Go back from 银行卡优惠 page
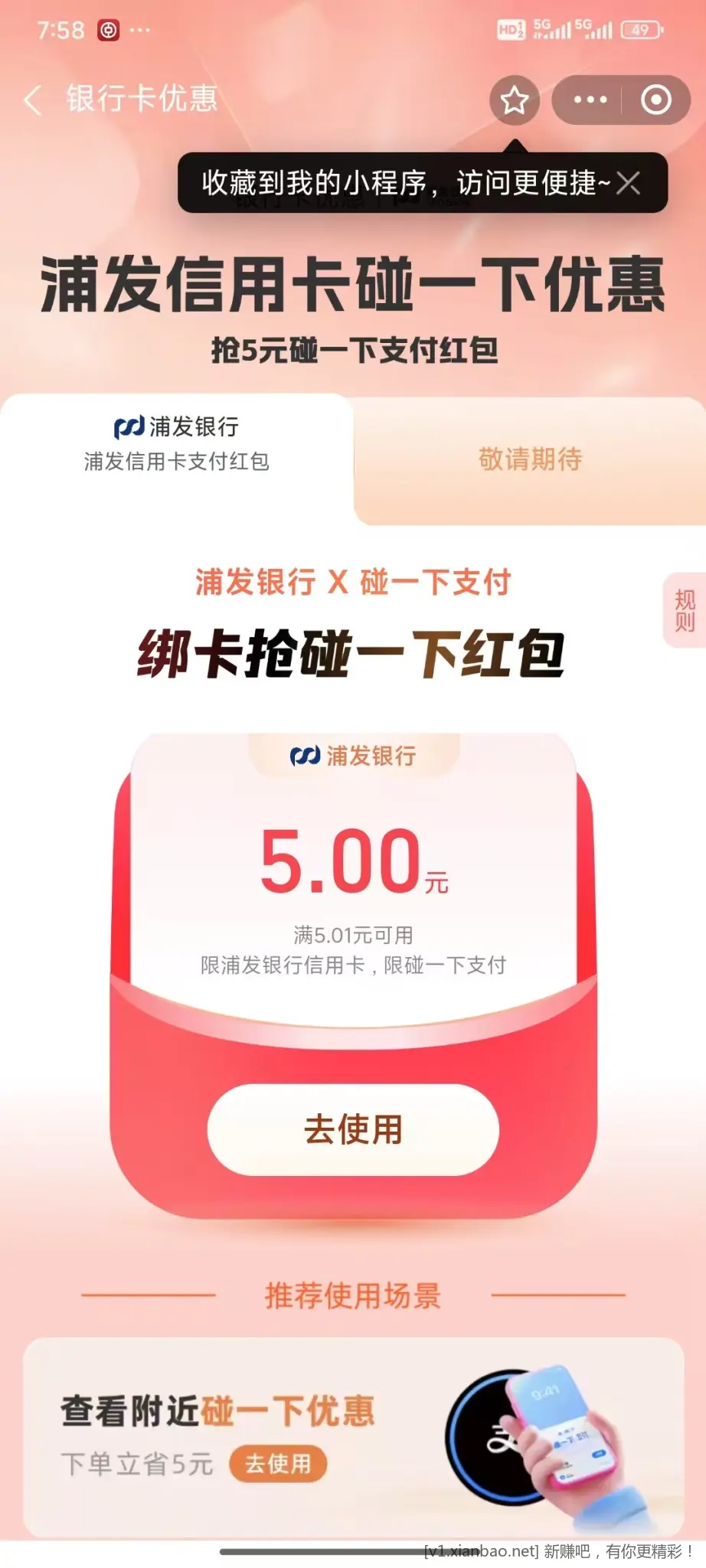Screen dimensions: 706x1568 point(33,100)
